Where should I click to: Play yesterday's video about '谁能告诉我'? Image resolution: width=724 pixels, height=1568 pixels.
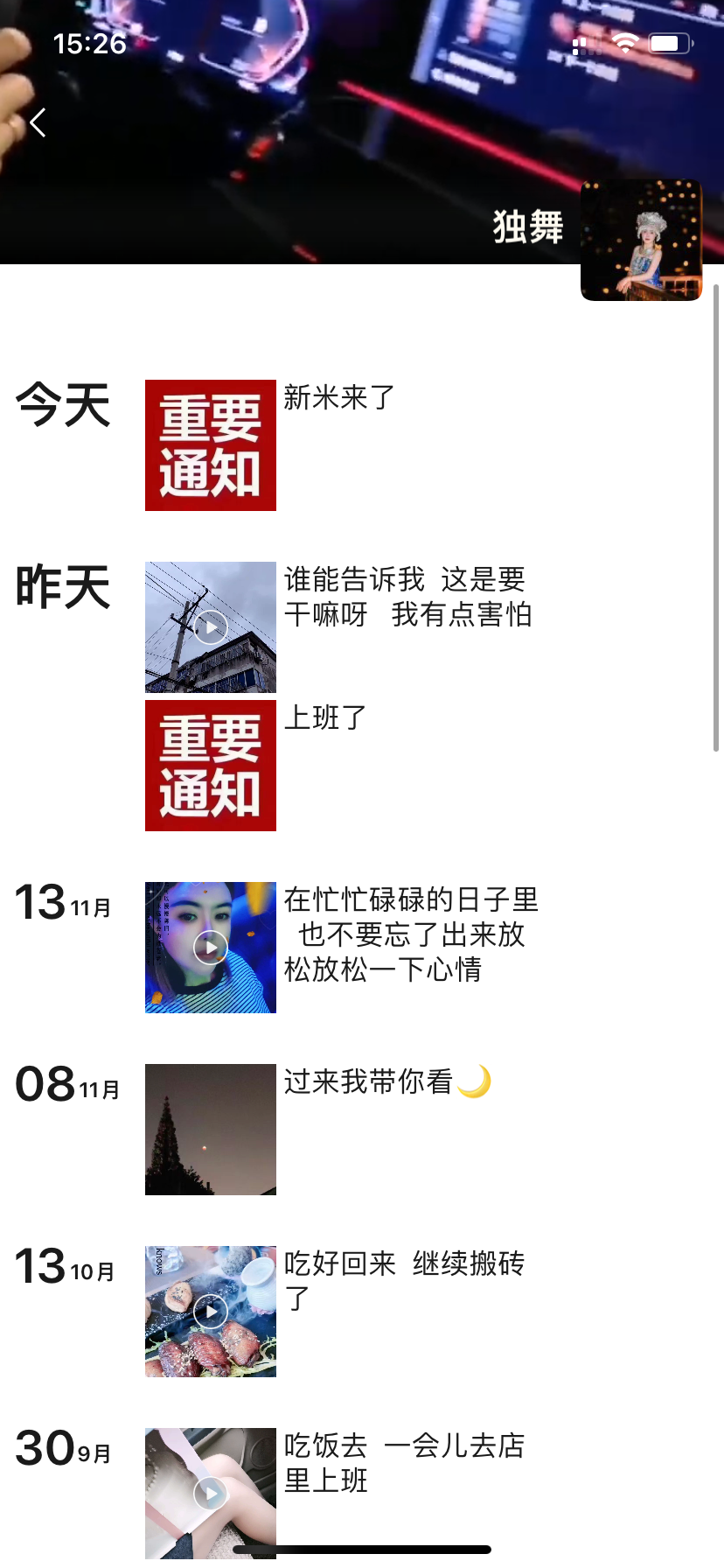point(211,626)
